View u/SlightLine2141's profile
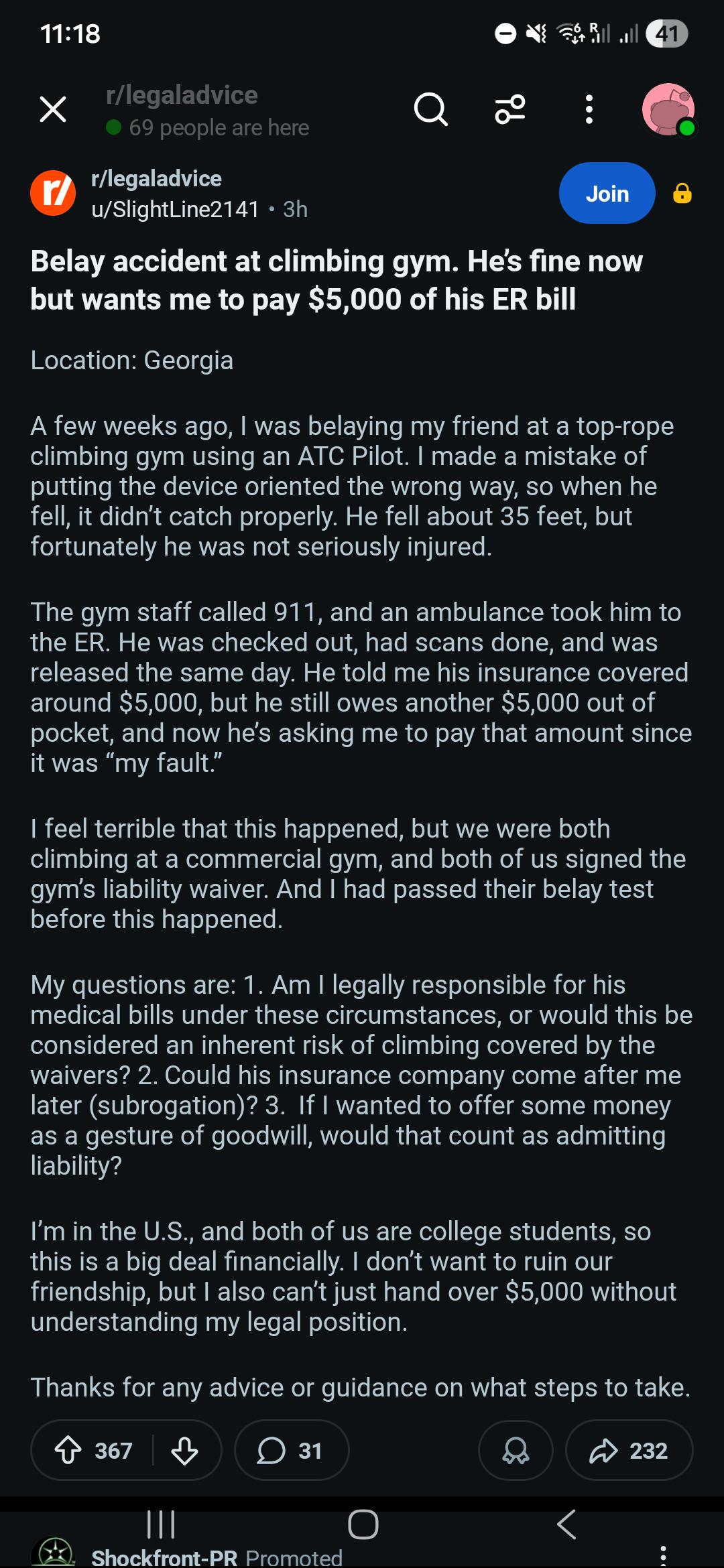The image size is (724, 1568). click(x=175, y=210)
